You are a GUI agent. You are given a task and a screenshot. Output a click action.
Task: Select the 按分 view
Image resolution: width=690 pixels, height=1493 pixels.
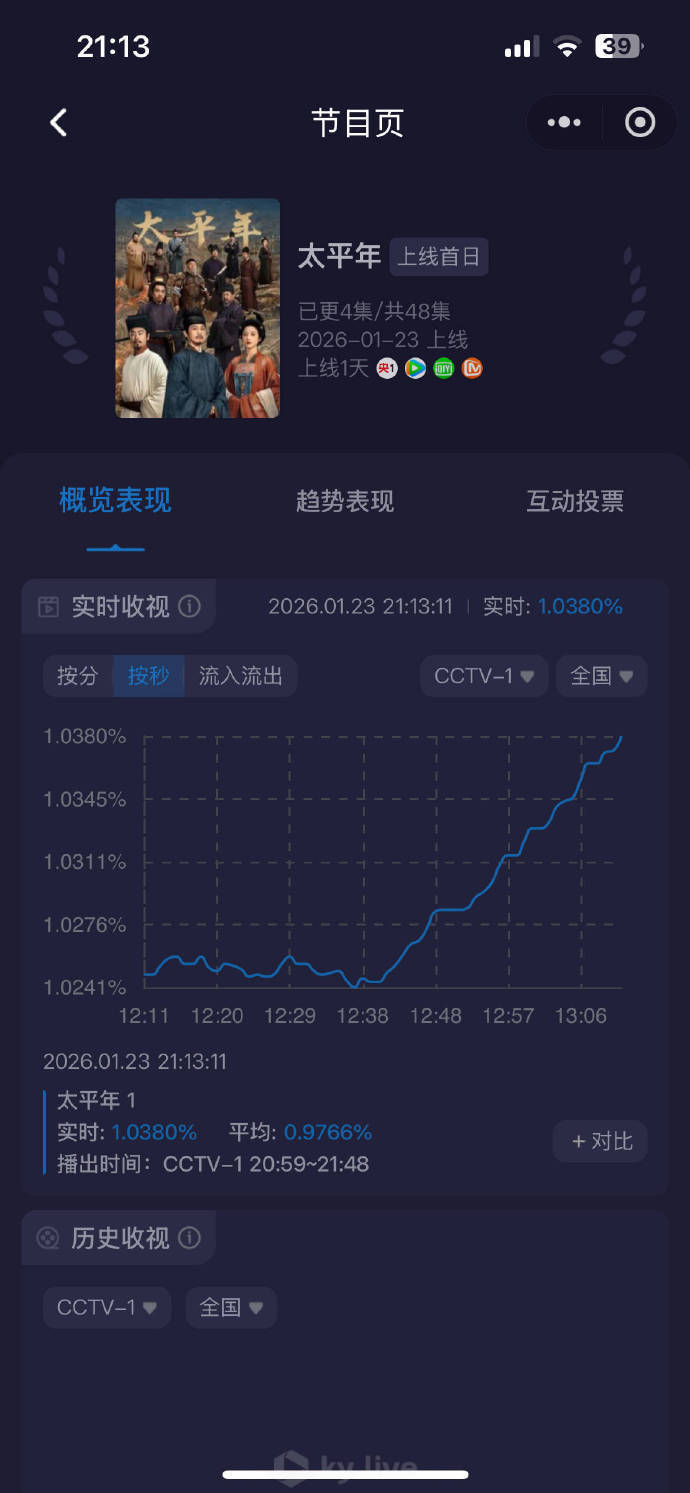[78, 676]
